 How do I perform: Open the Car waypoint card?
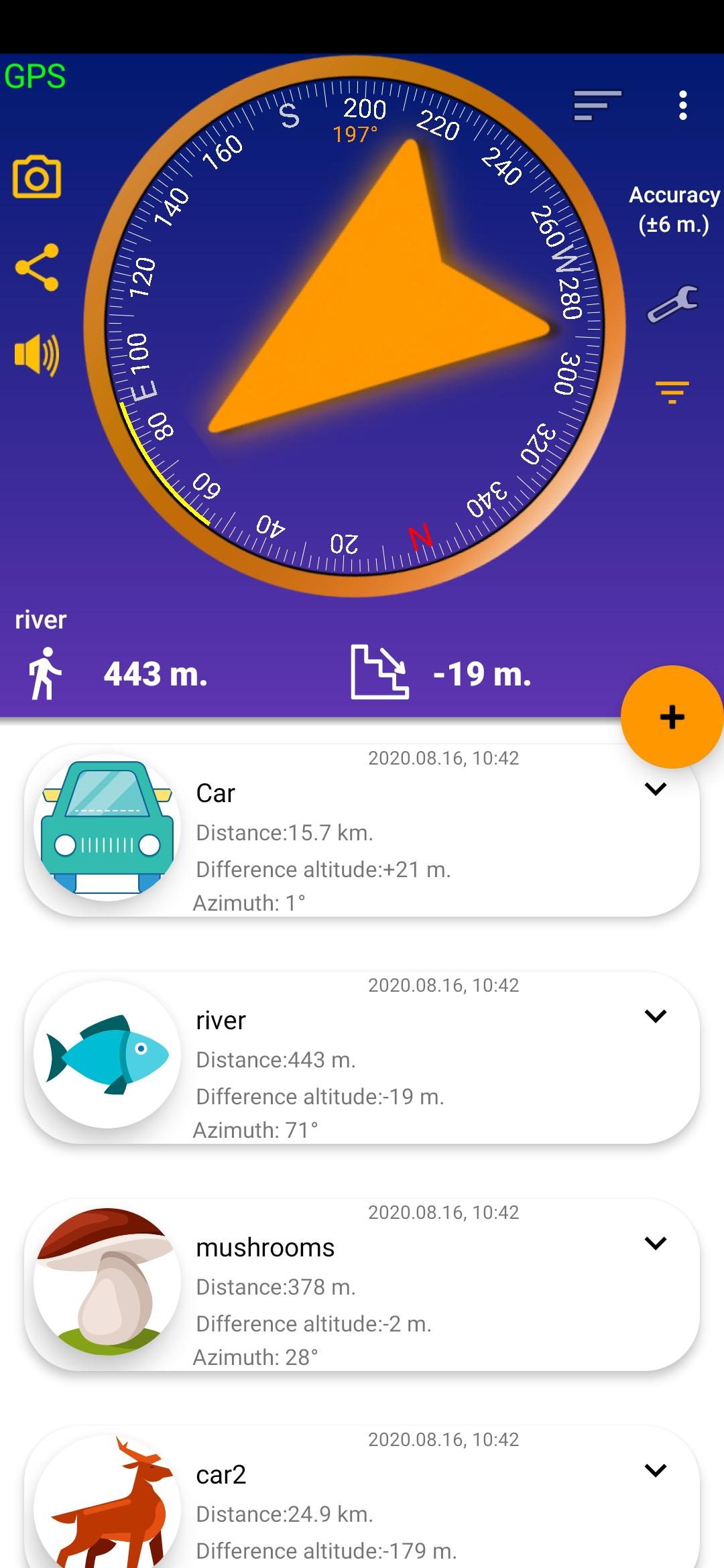tap(362, 832)
